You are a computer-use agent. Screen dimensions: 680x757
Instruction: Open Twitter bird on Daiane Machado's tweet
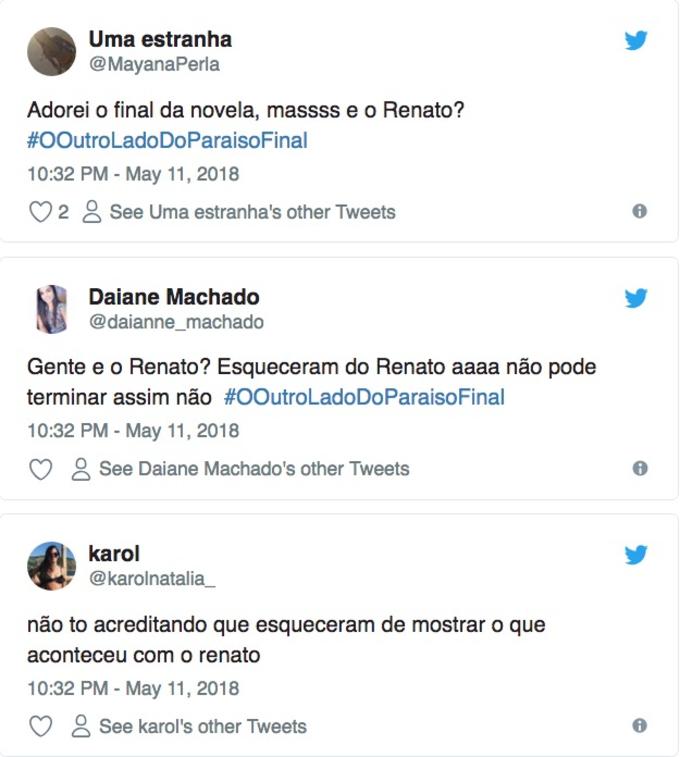click(636, 298)
